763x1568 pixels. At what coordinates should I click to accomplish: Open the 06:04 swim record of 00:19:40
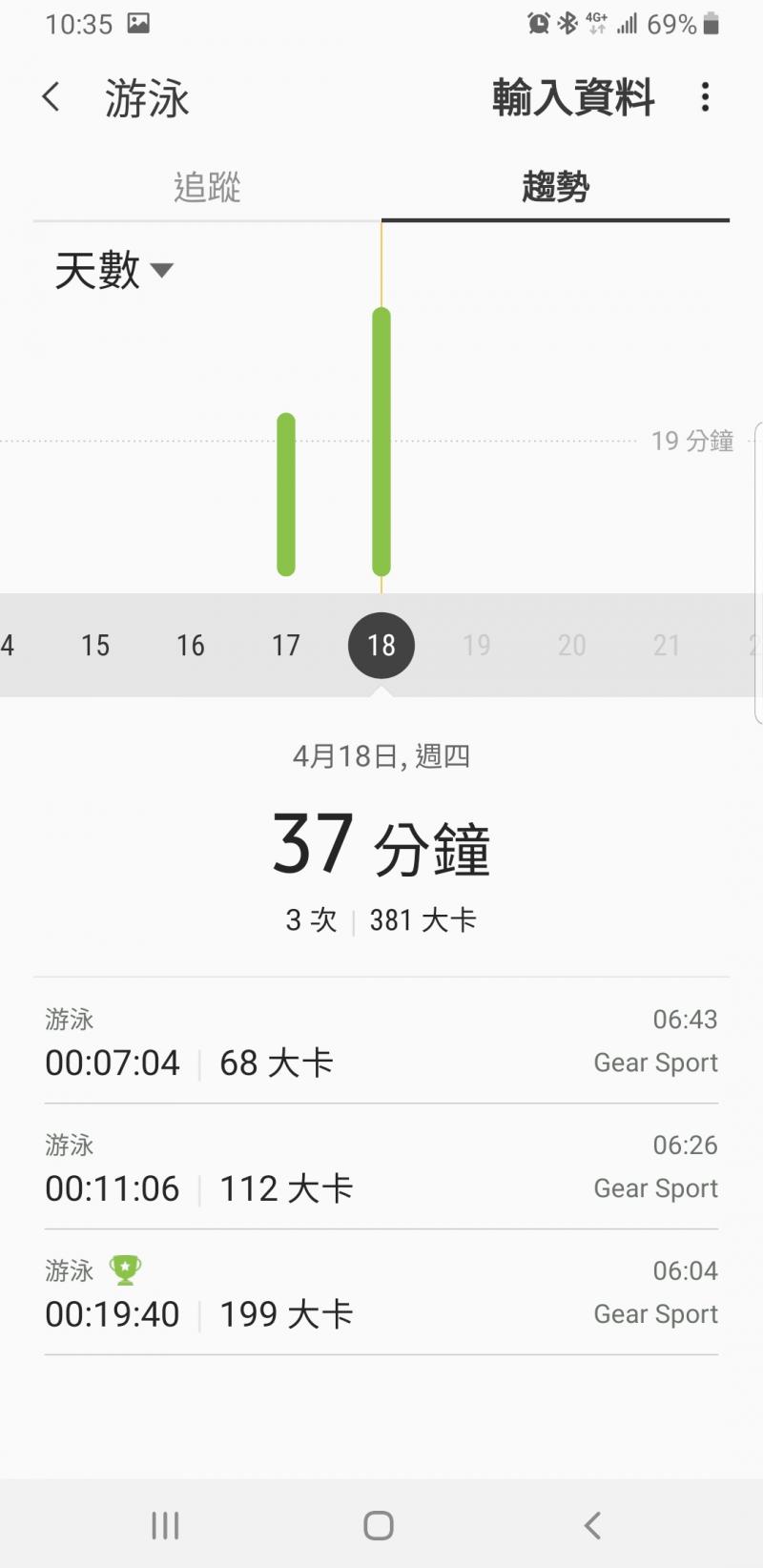coord(381,1293)
